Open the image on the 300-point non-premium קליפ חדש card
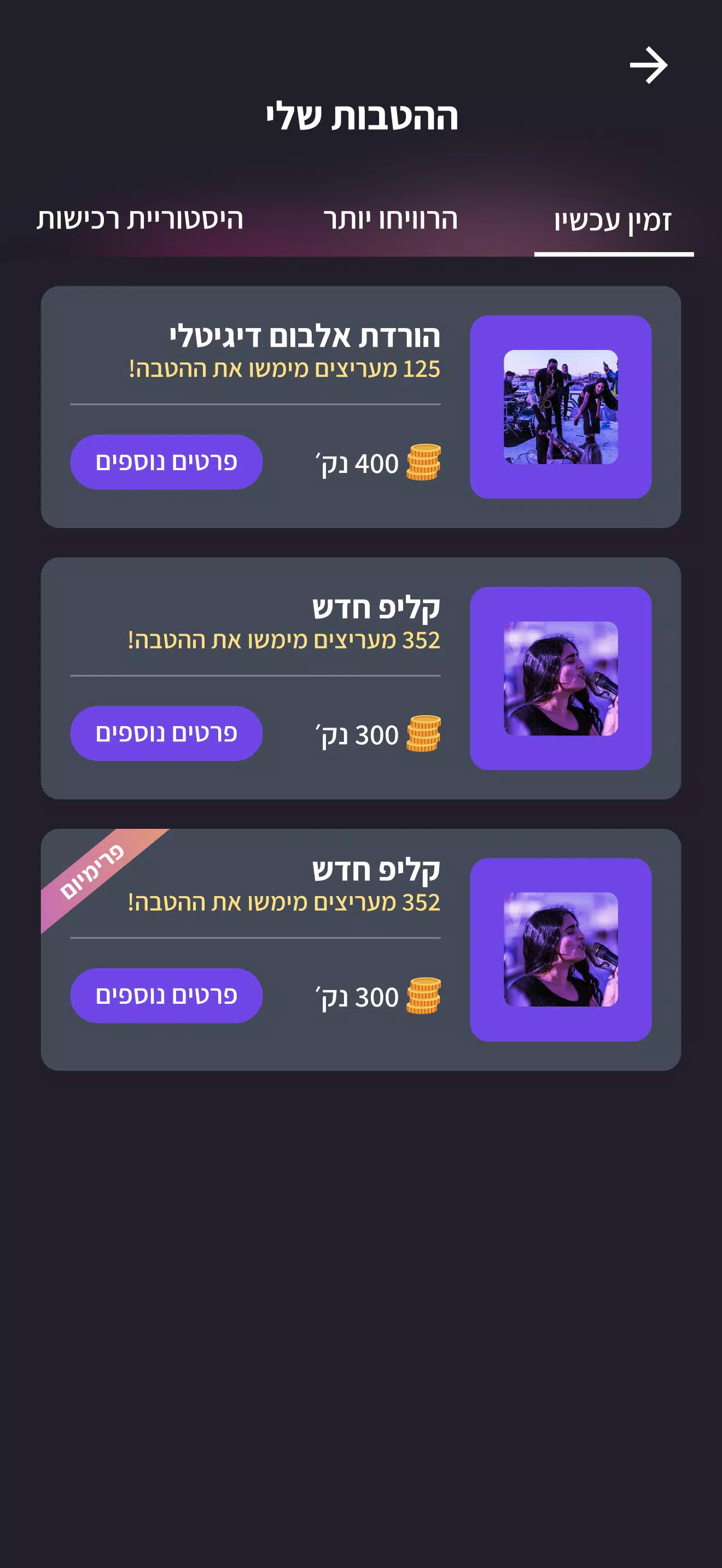Viewport: 722px width, 1568px height. coord(561,678)
